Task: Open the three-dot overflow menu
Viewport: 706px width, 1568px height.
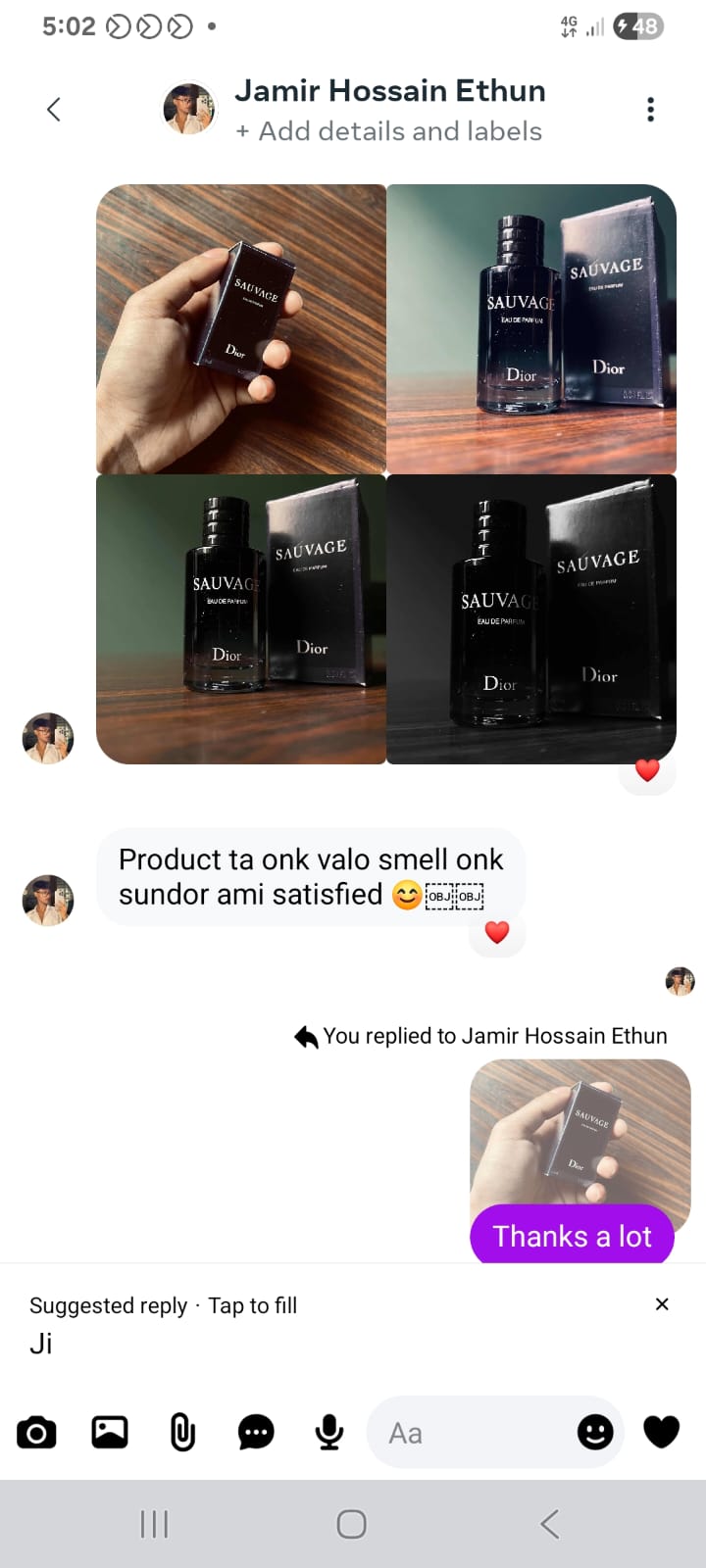Action: coord(650,110)
